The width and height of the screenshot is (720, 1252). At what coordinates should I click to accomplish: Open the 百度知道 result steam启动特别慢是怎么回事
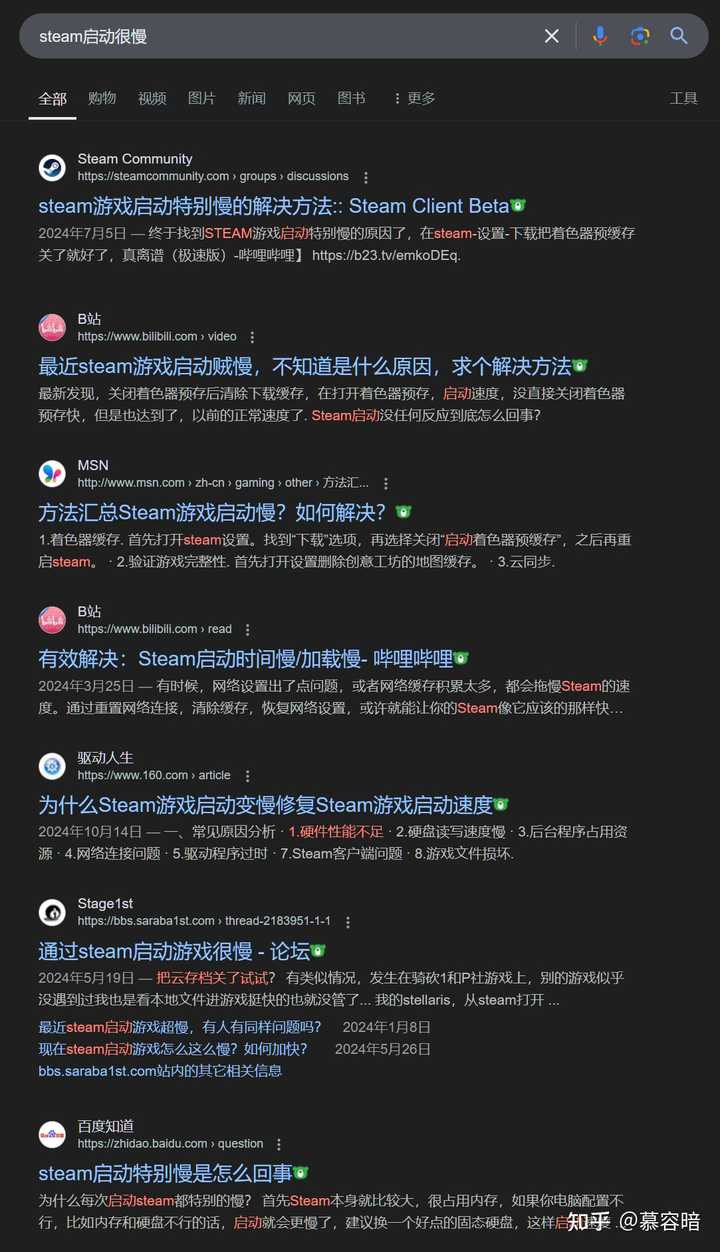tap(165, 1173)
